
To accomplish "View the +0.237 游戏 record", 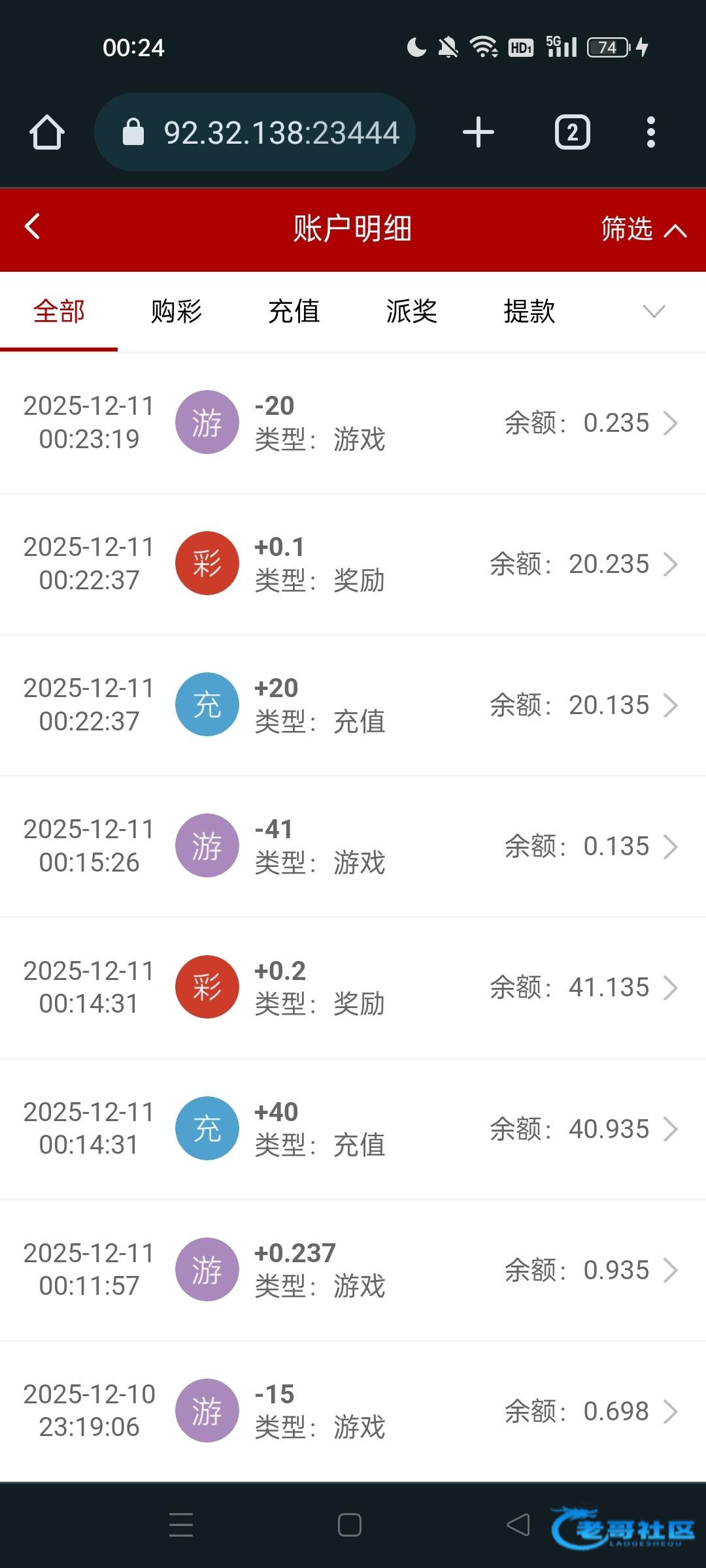I will coord(353,1269).
